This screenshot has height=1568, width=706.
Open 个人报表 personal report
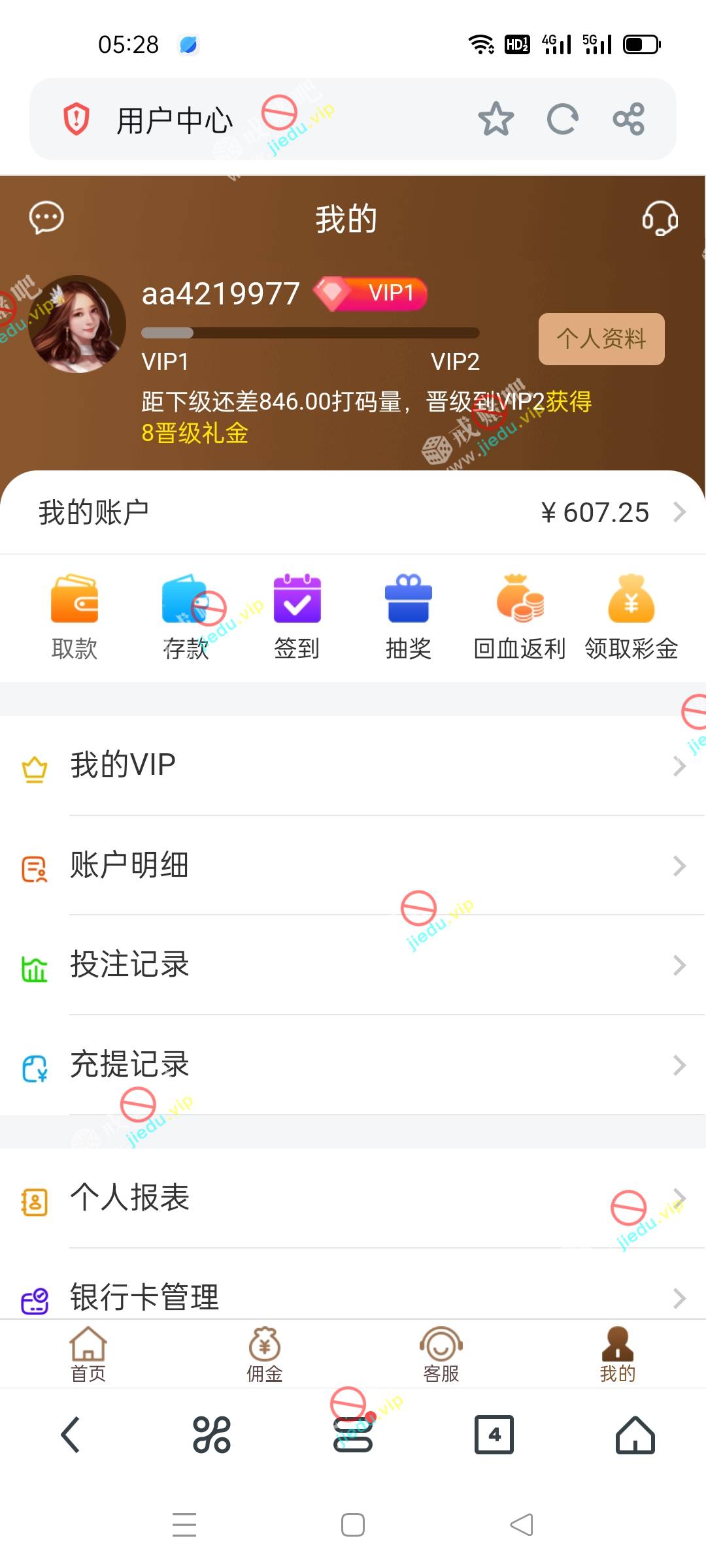pos(353,1198)
